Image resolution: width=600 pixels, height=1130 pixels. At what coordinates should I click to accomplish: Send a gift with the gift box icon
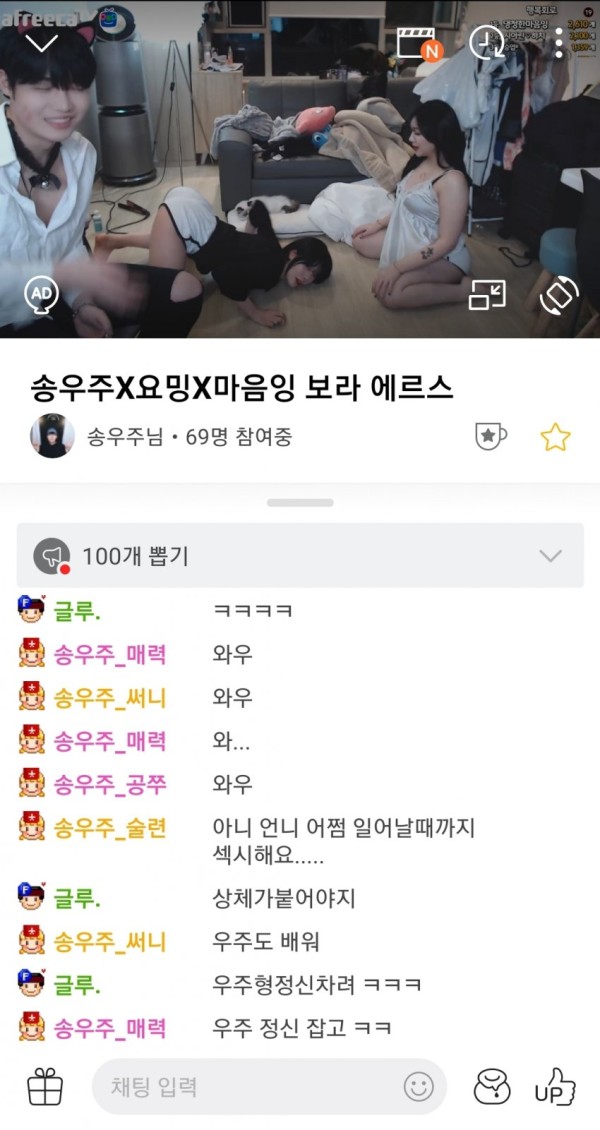coord(44,1086)
